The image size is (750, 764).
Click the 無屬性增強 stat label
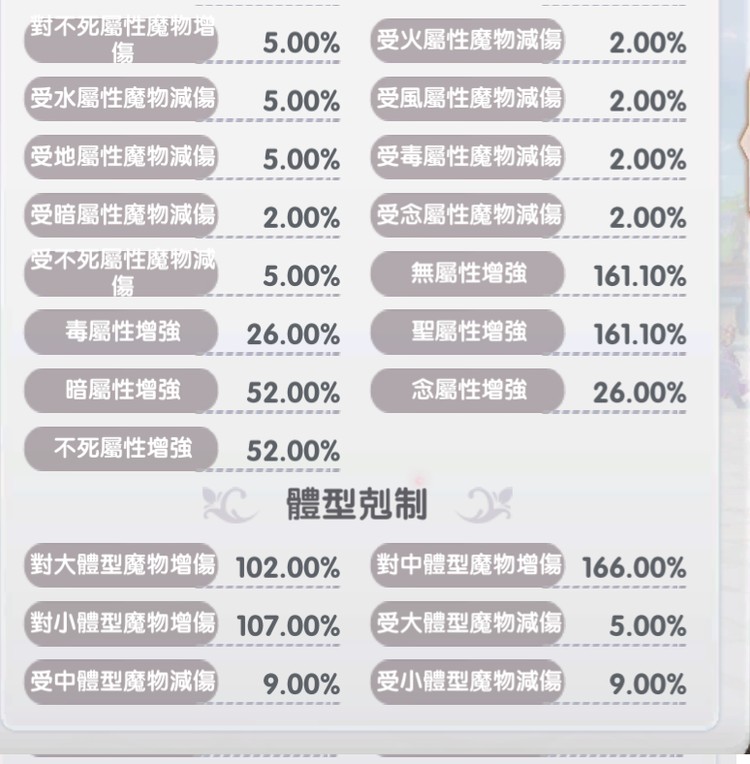tap(467, 273)
